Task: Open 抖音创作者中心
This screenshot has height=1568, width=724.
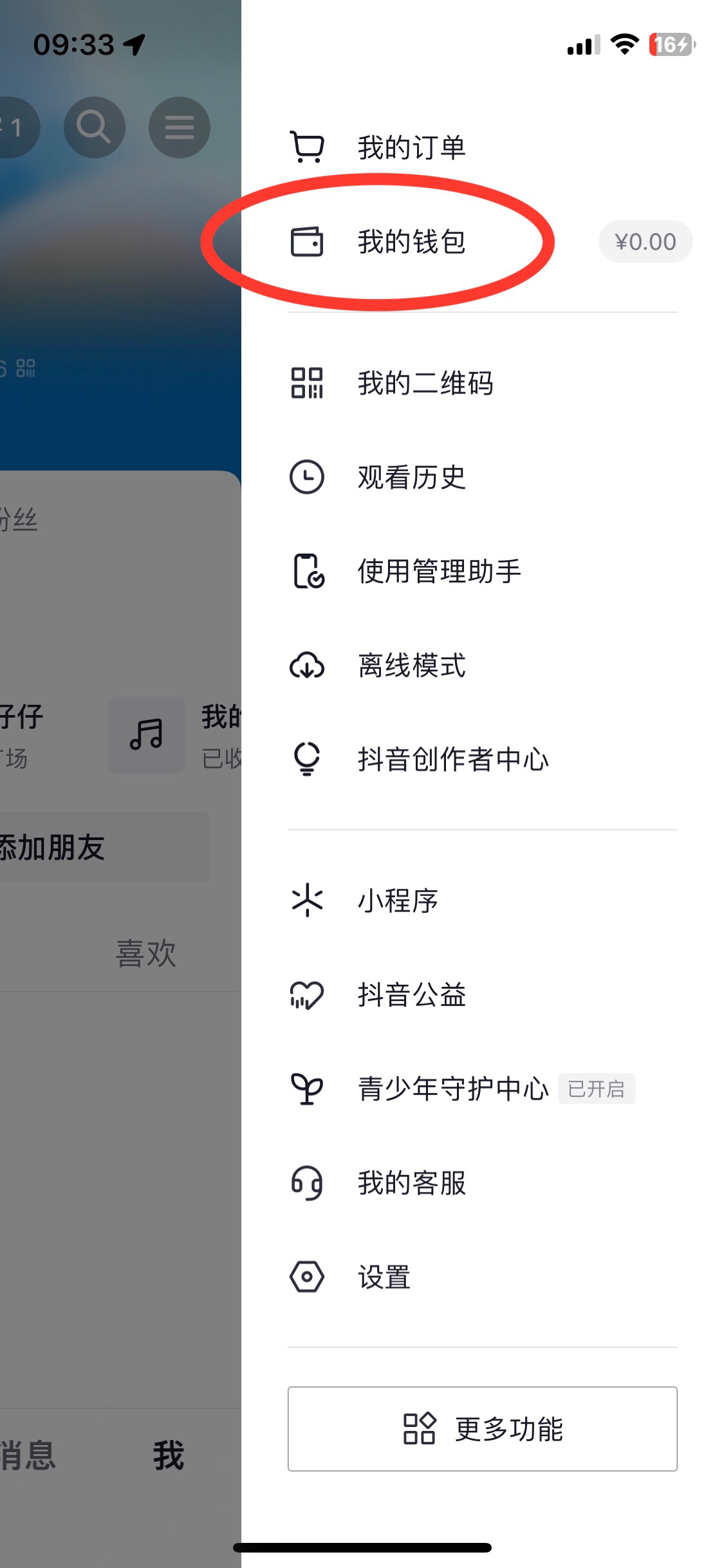Action: coord(452,759)
